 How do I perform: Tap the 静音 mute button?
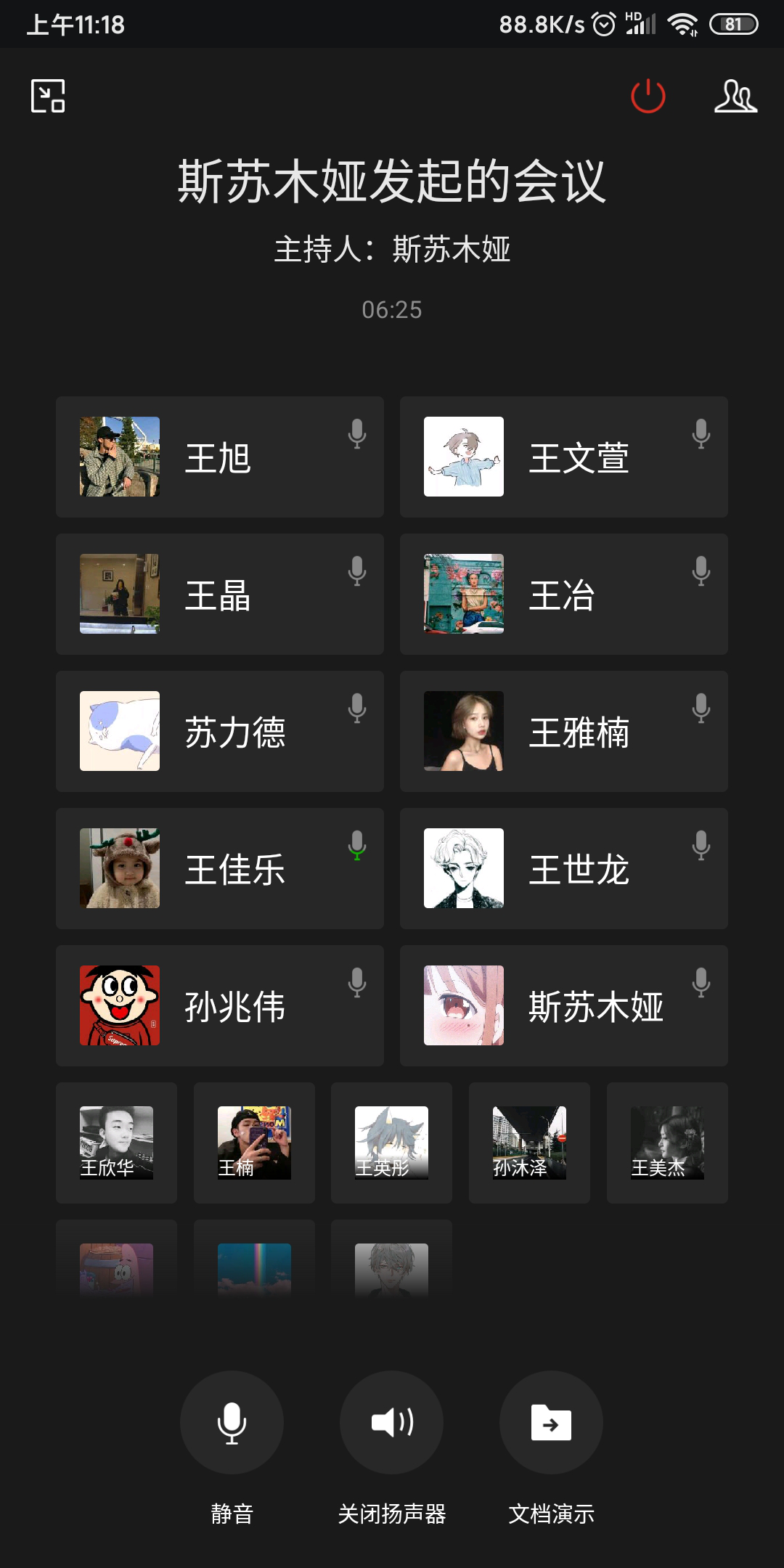232,1421
